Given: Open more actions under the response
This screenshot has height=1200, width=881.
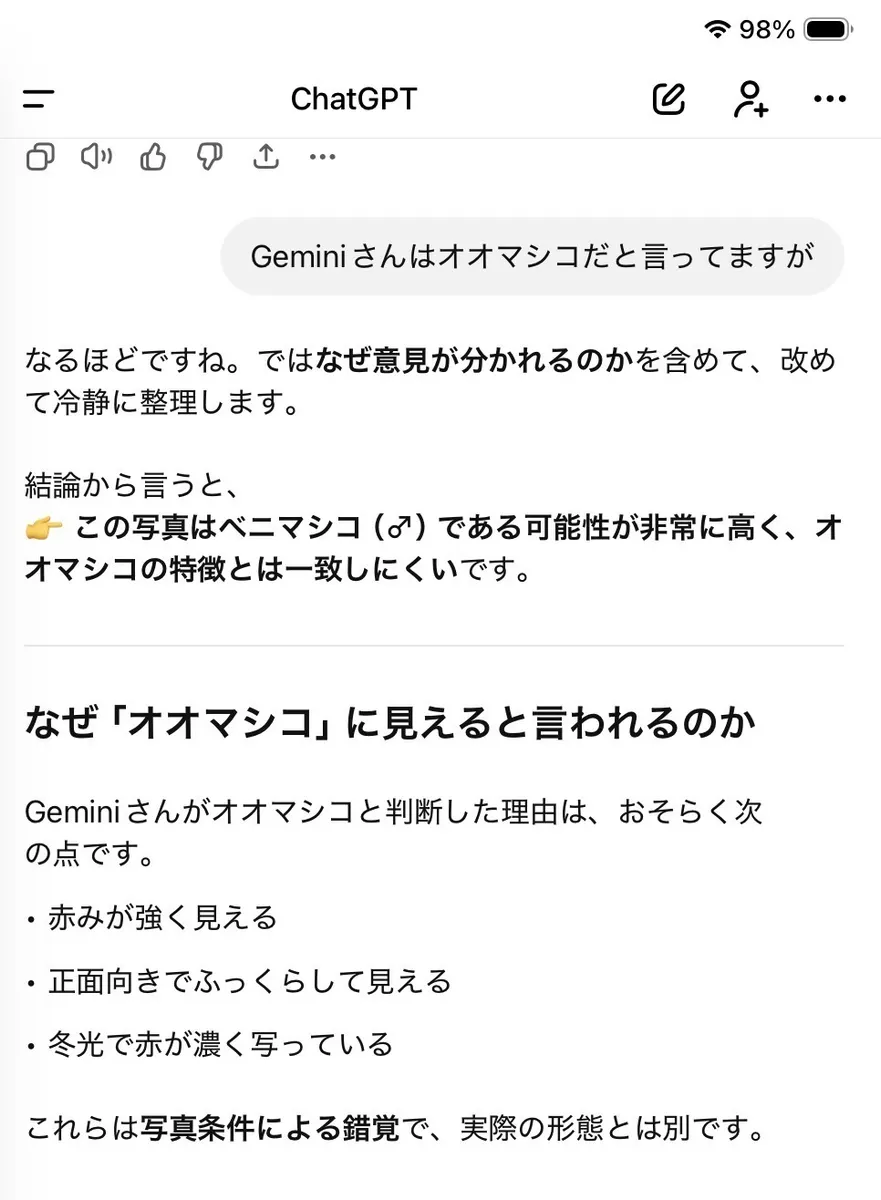Looking at the screenshot, I should tap(322, 157).
